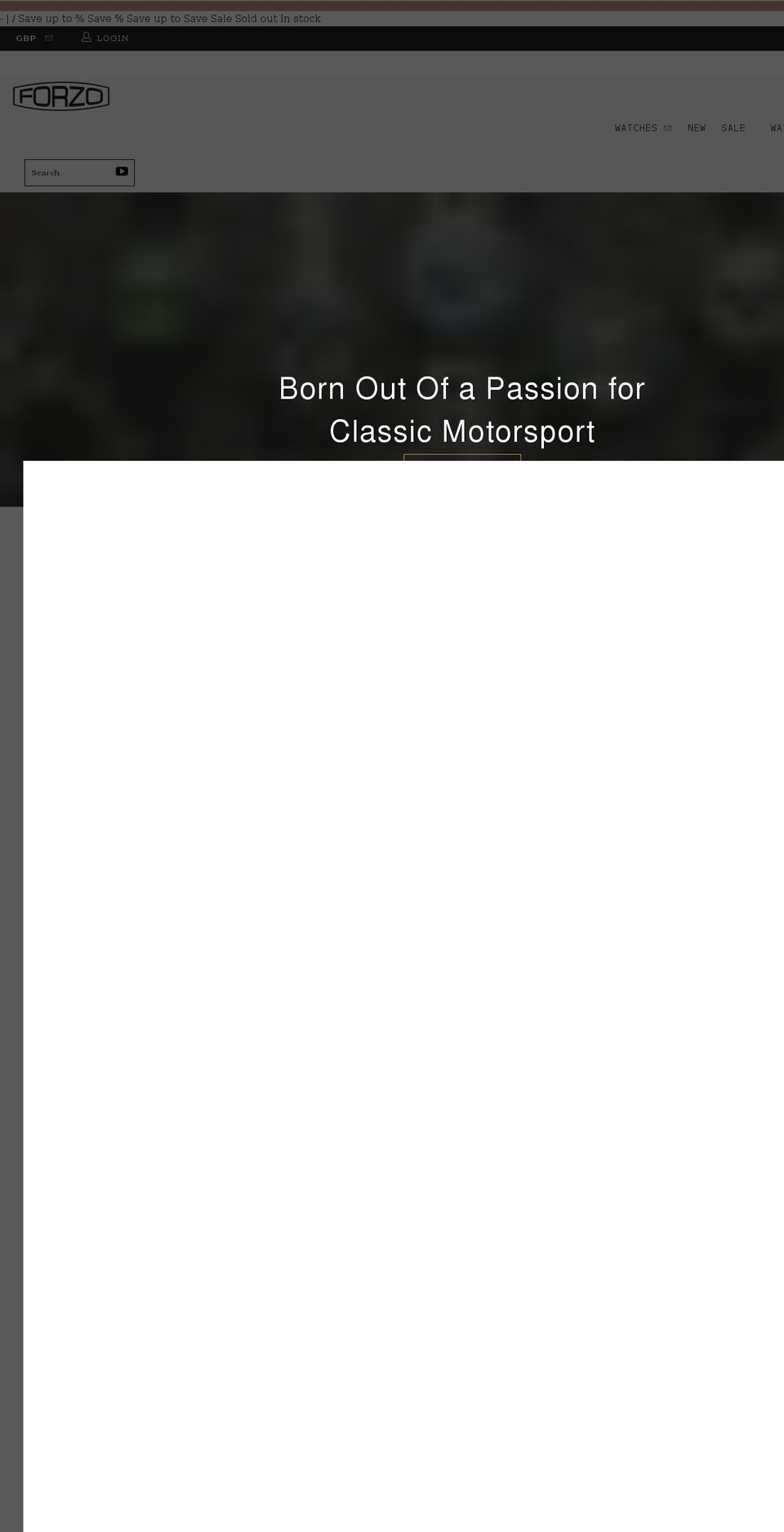Tap the Forzo logo to go home

pos(61,96)
